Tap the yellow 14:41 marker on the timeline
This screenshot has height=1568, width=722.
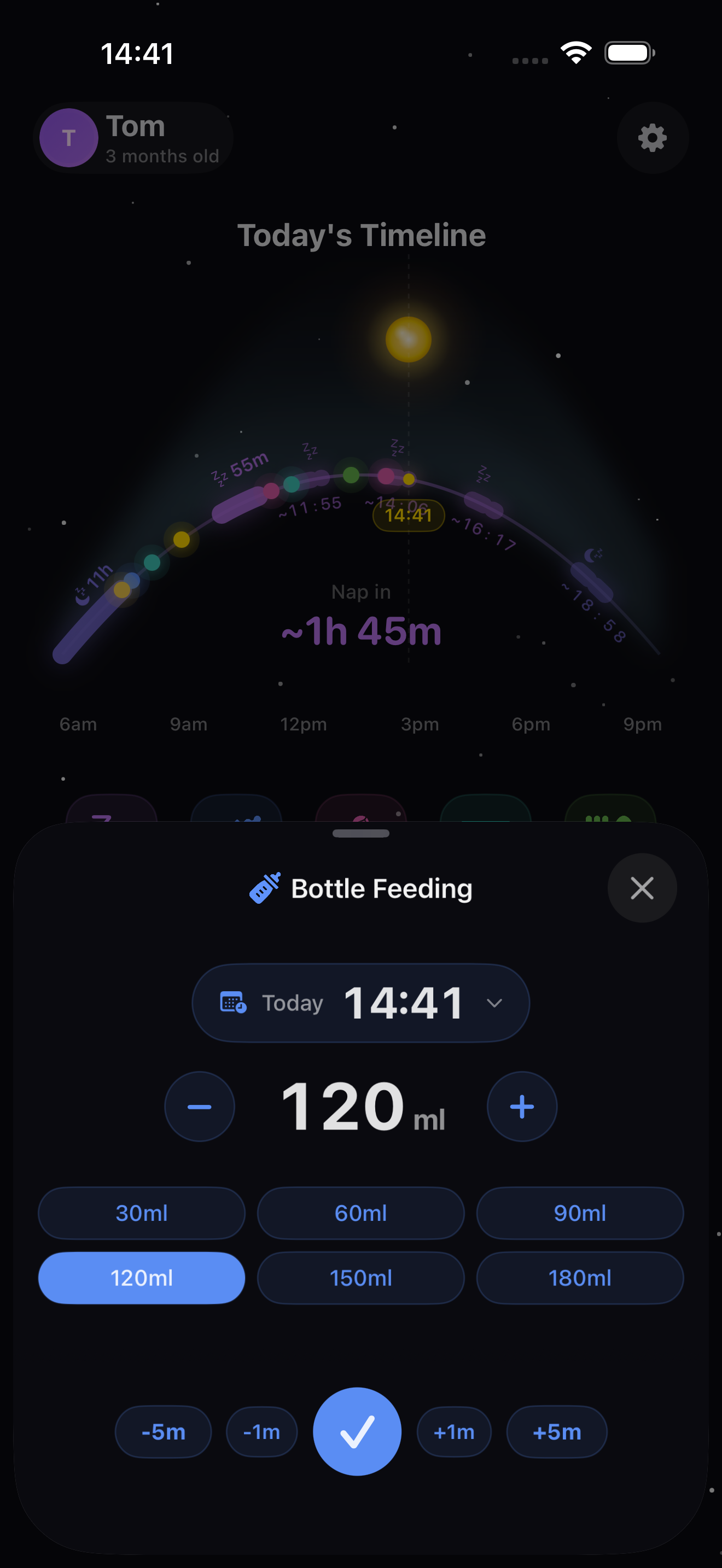[x=408, y=516]
